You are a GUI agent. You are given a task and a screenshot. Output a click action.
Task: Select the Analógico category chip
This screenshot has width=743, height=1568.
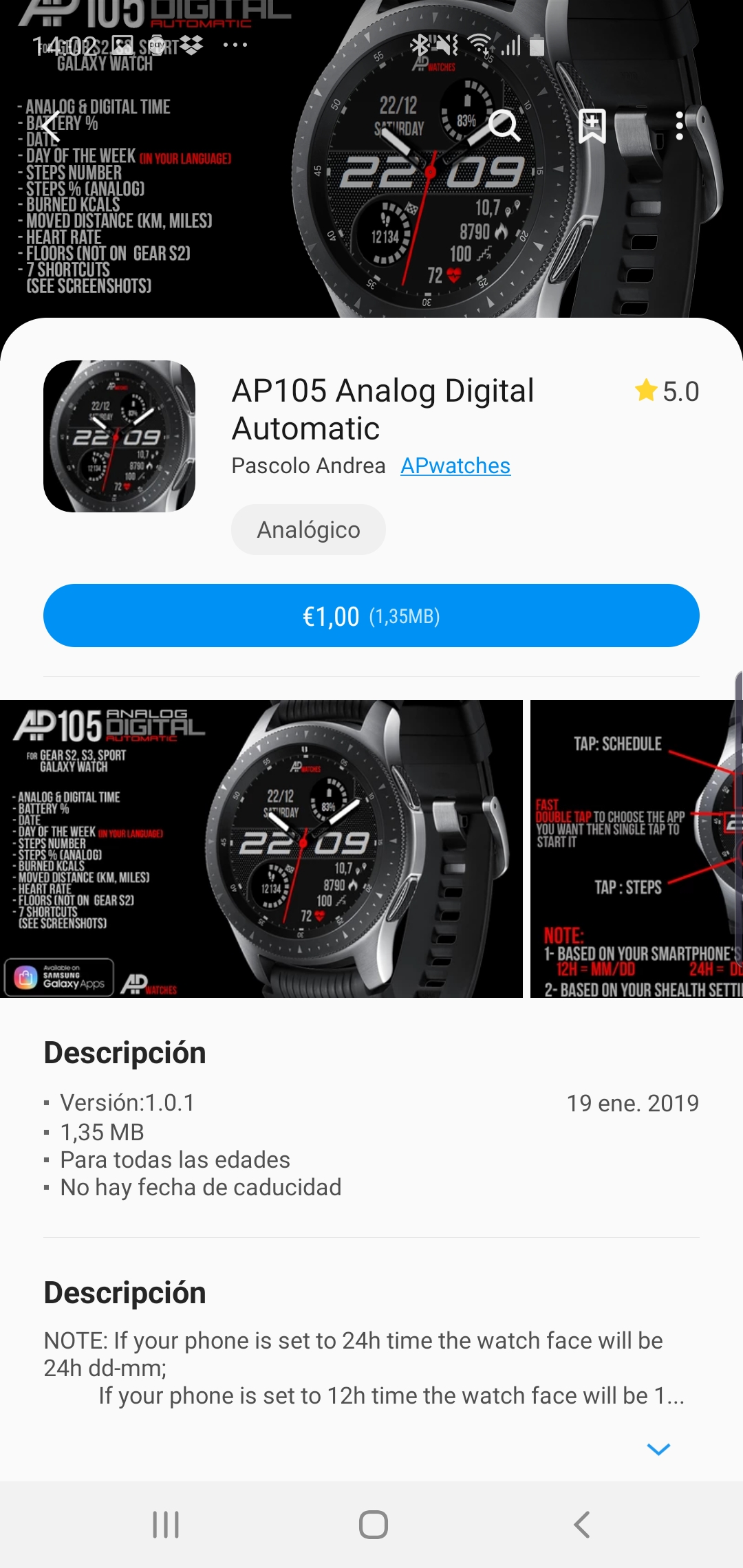(308, 530)
